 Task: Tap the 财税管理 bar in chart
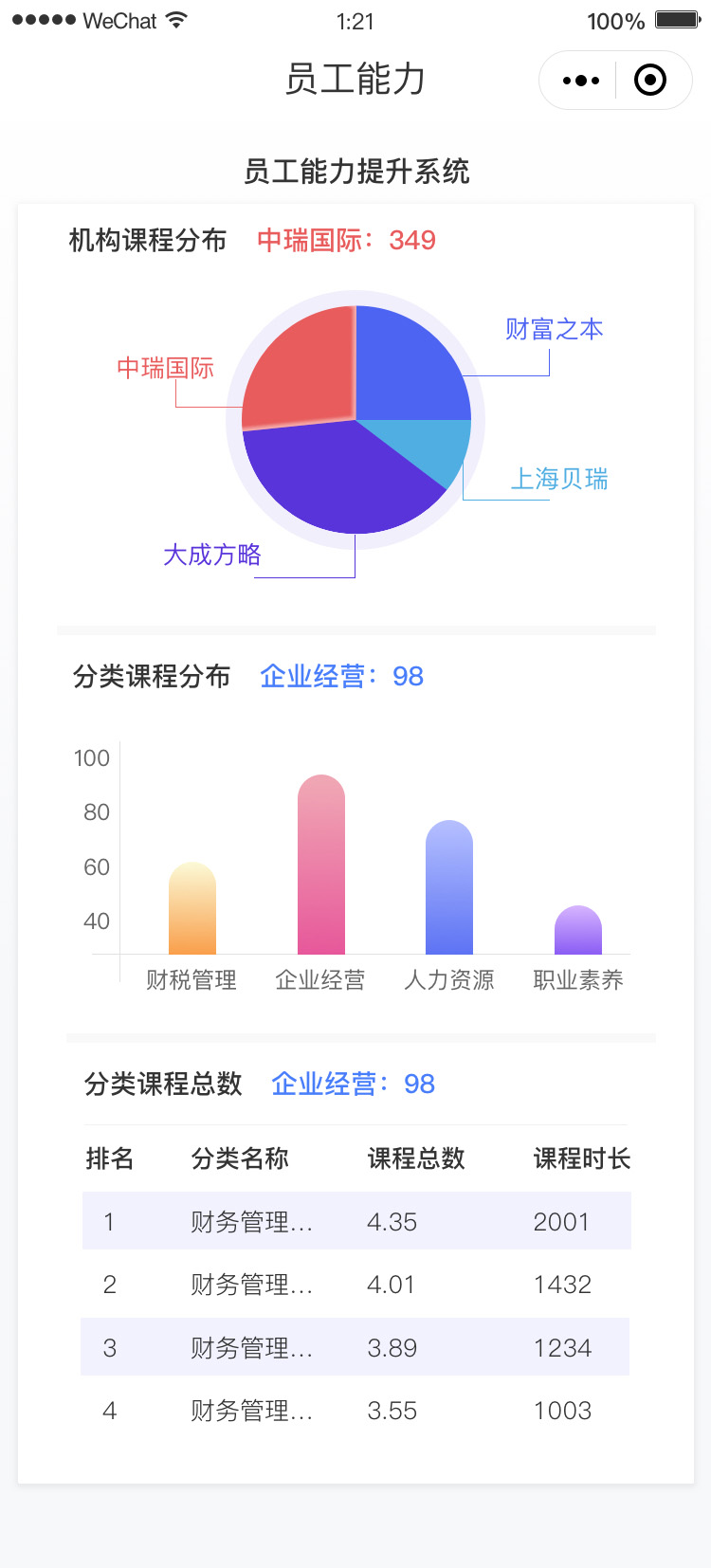point(192,908)
